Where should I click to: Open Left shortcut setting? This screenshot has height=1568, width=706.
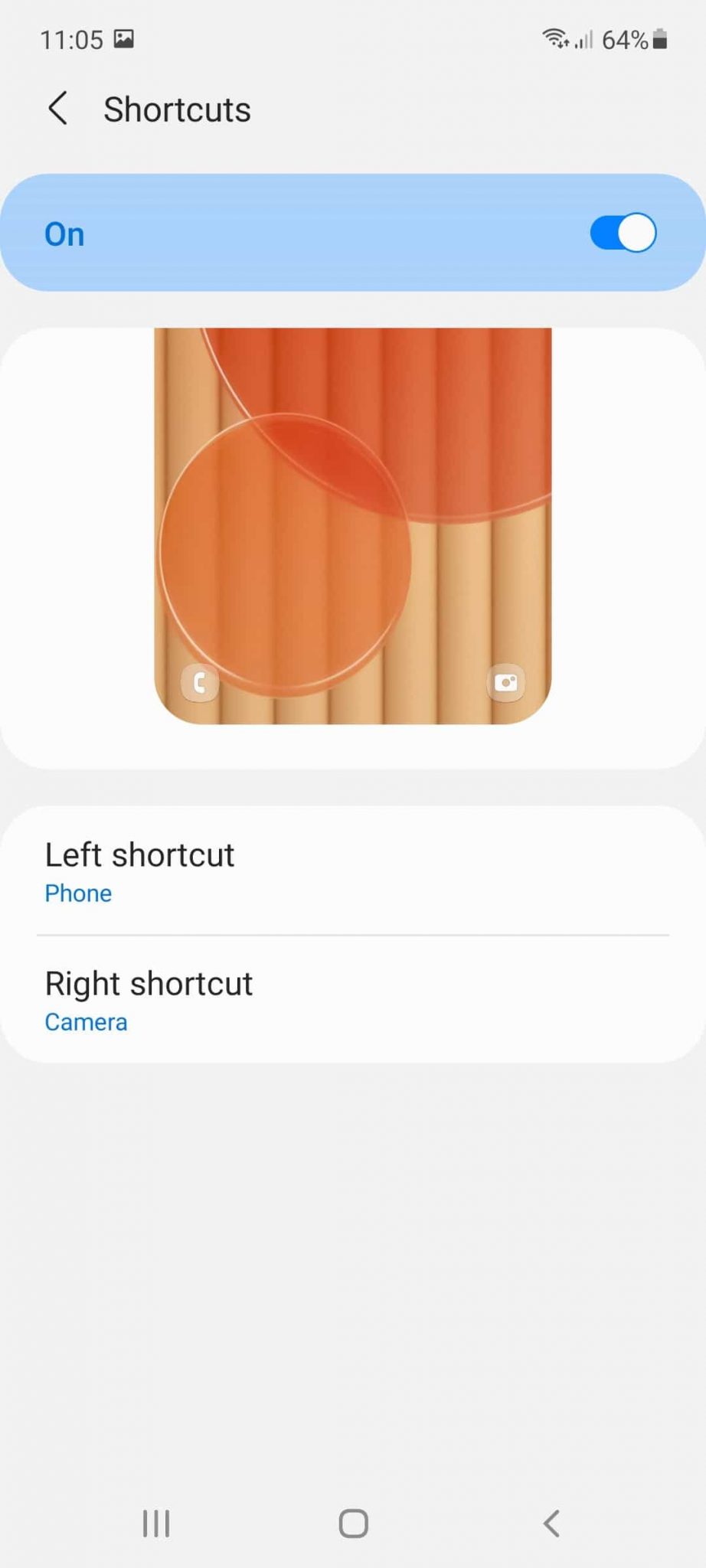click(x=353, y=871)
